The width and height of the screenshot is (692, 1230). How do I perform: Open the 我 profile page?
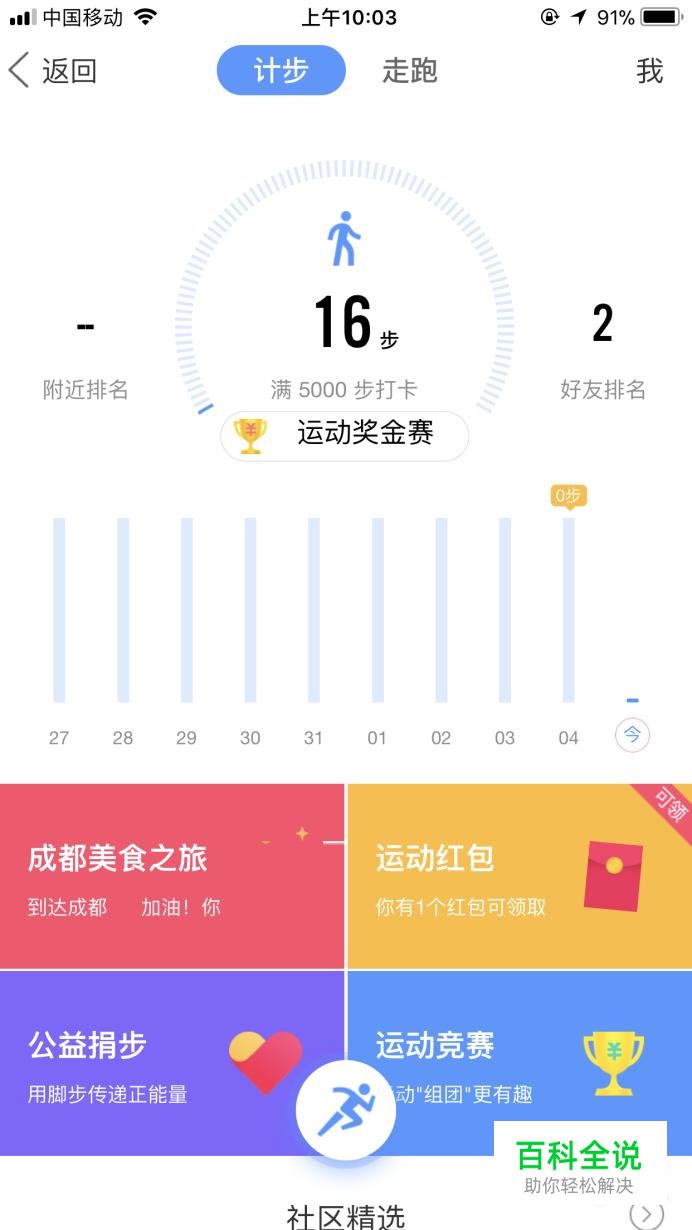coord(650,71)
